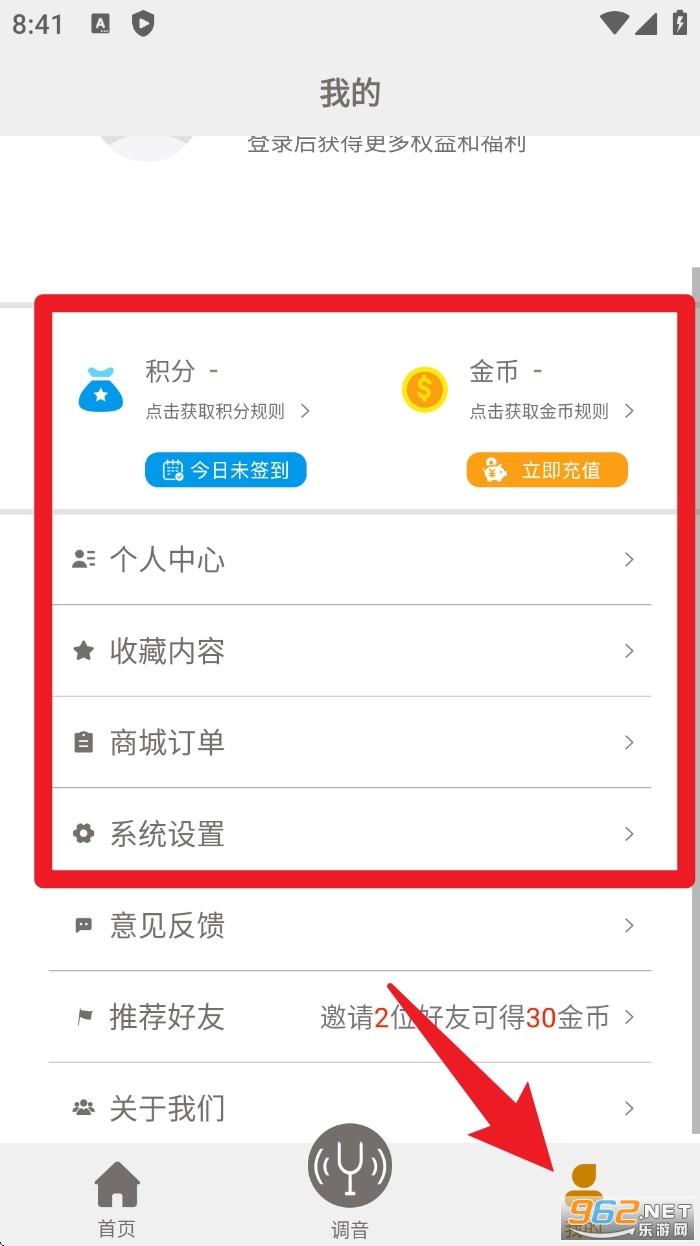This screenshot has width=700, height=1246.
Task: Tap the 今日未签到 sign-in button
Action: pos(225,470)
